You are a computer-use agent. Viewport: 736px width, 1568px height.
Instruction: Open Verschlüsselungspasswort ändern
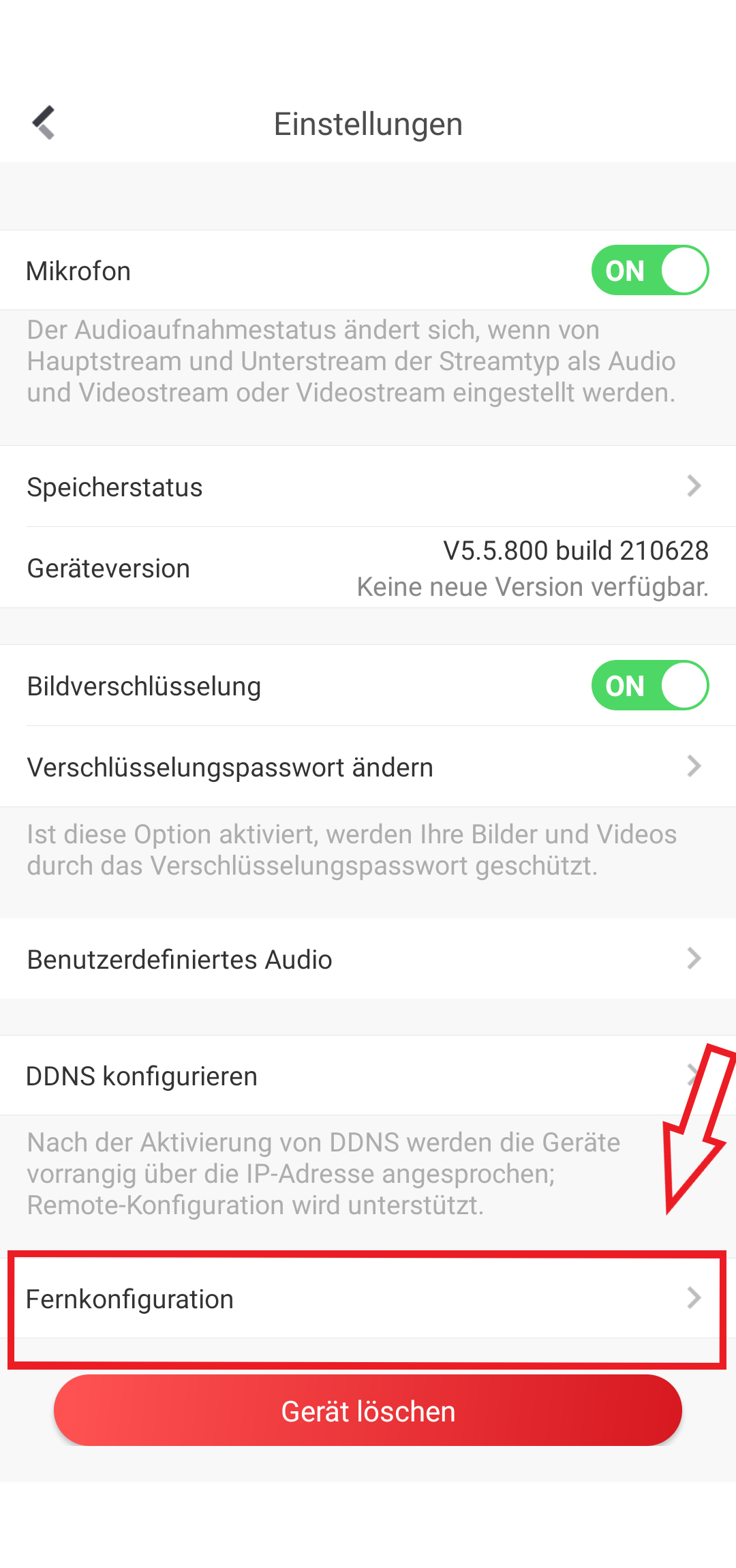(x=368, y=767)
